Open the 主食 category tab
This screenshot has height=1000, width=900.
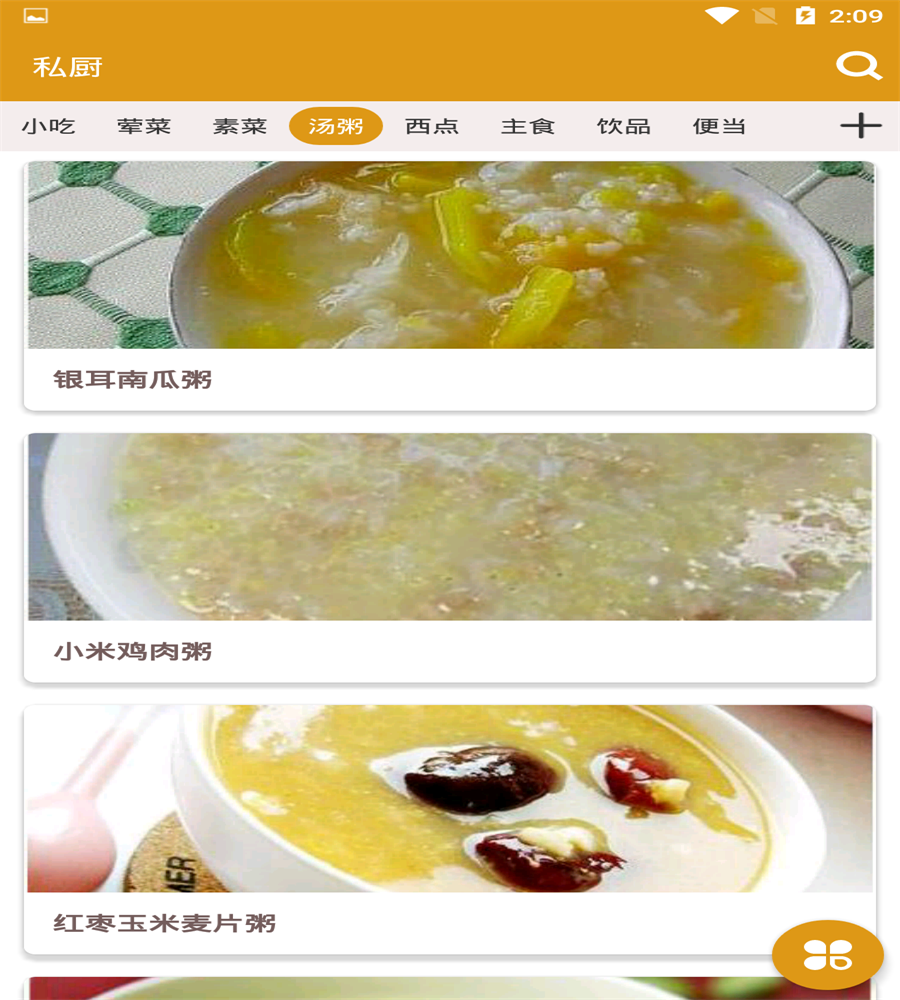point(528,126)
